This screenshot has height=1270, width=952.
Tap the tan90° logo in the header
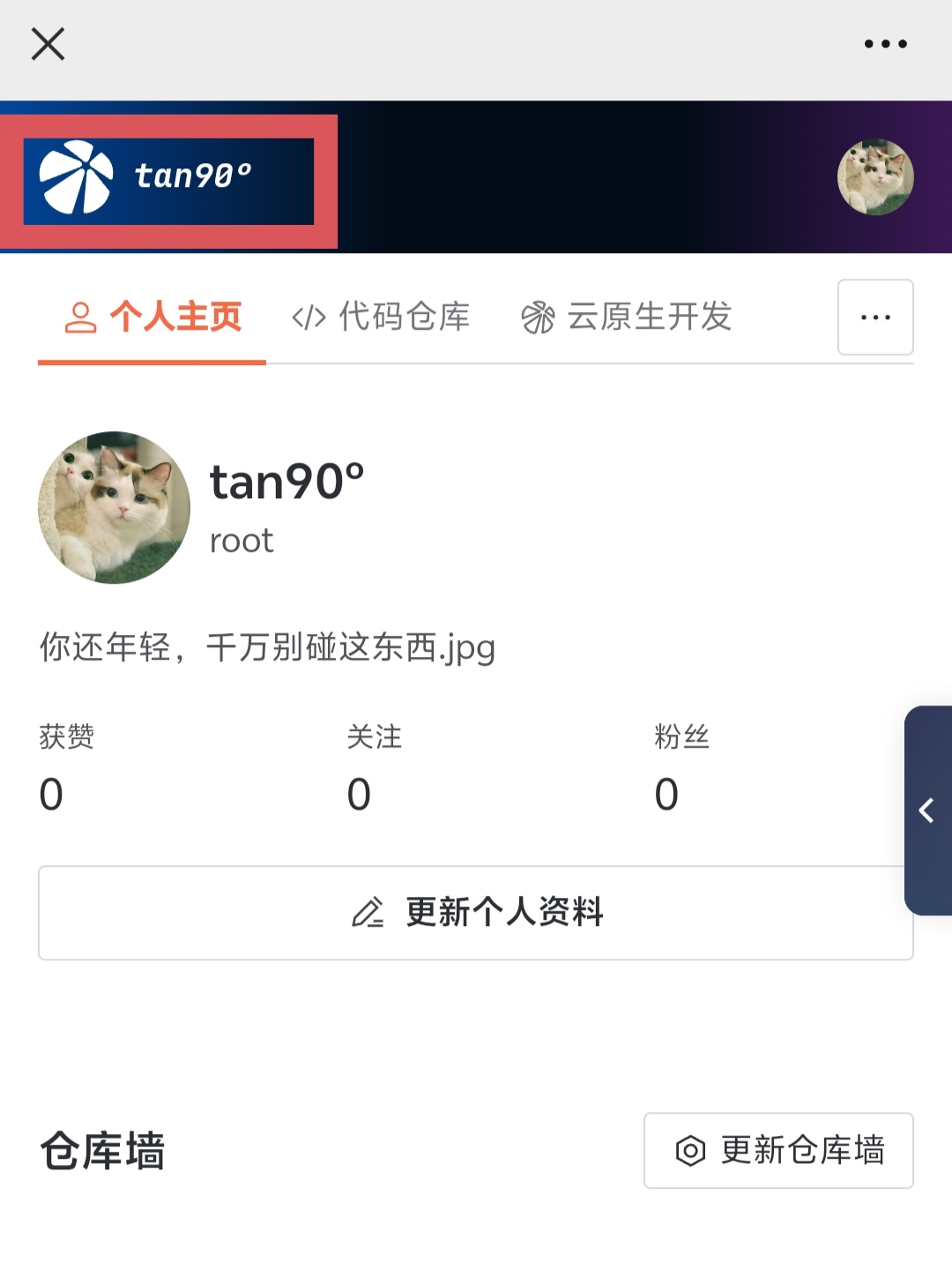pos(168,181)
